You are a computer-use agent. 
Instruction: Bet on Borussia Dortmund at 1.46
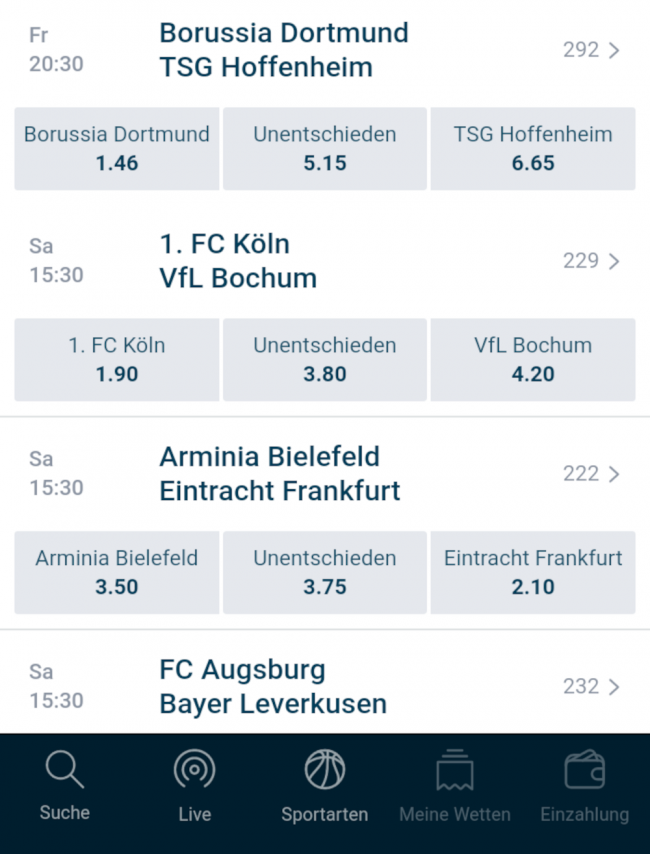point(117,148)
